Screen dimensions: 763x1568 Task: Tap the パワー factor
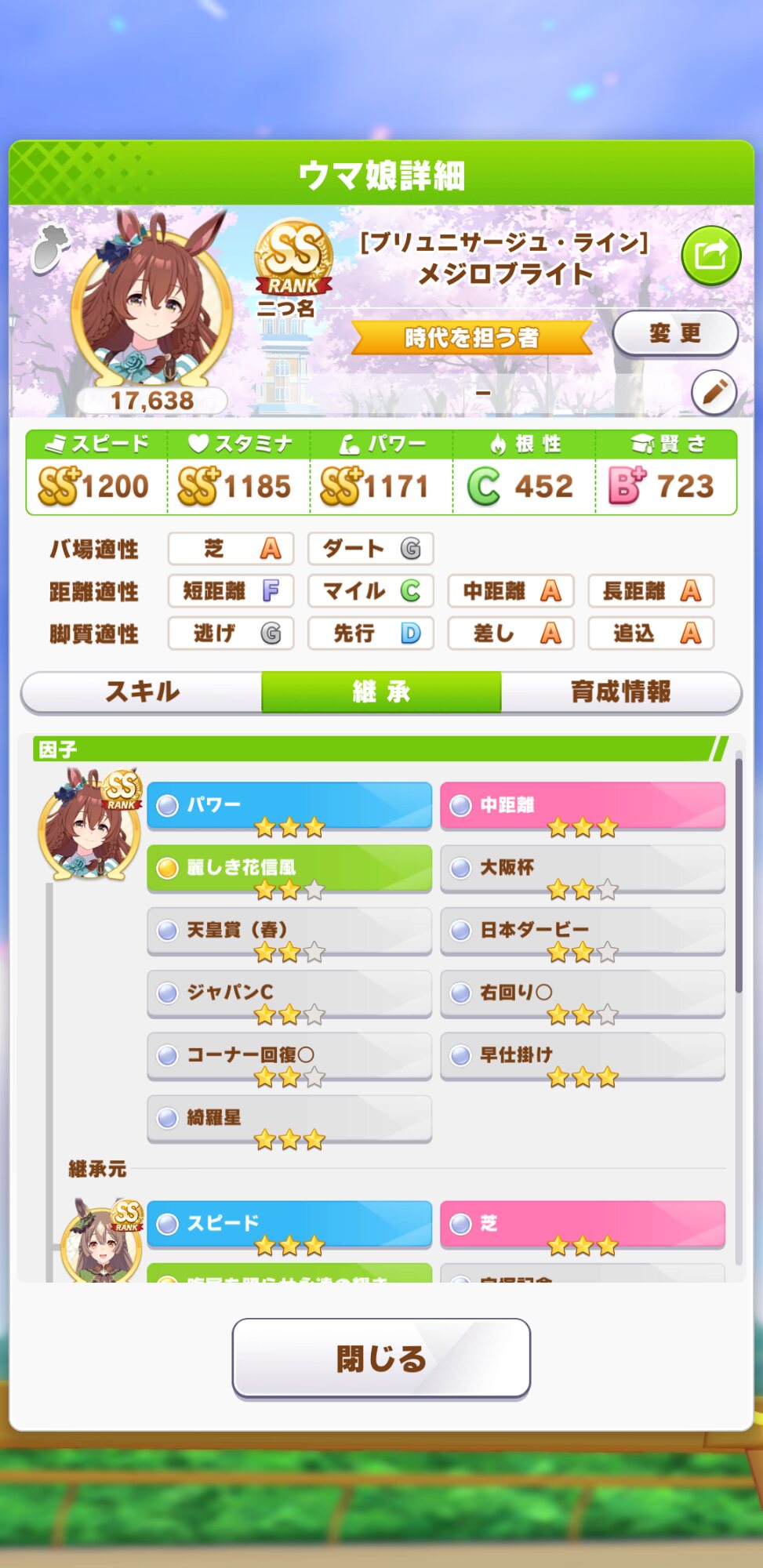point(289,806)
